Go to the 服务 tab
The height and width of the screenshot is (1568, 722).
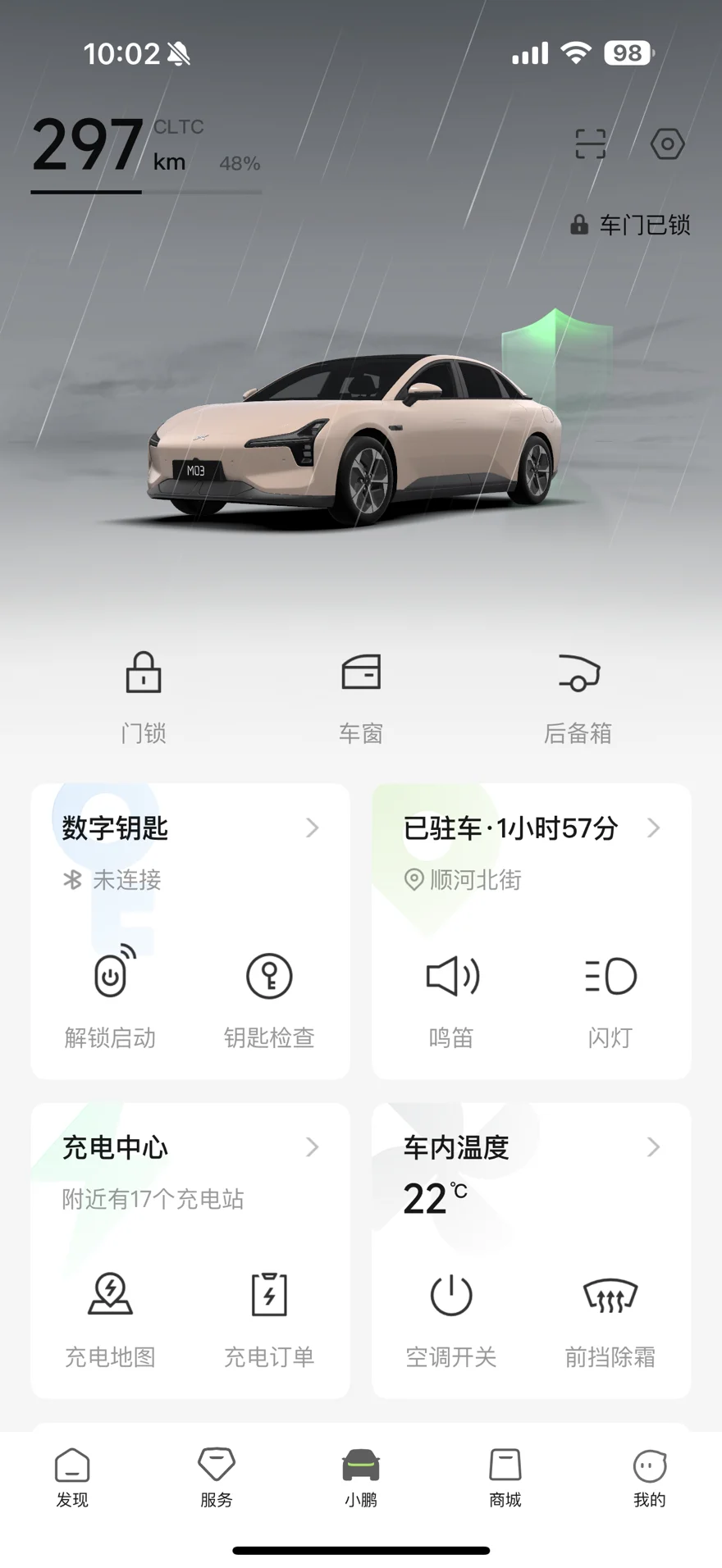[217, 1477]
